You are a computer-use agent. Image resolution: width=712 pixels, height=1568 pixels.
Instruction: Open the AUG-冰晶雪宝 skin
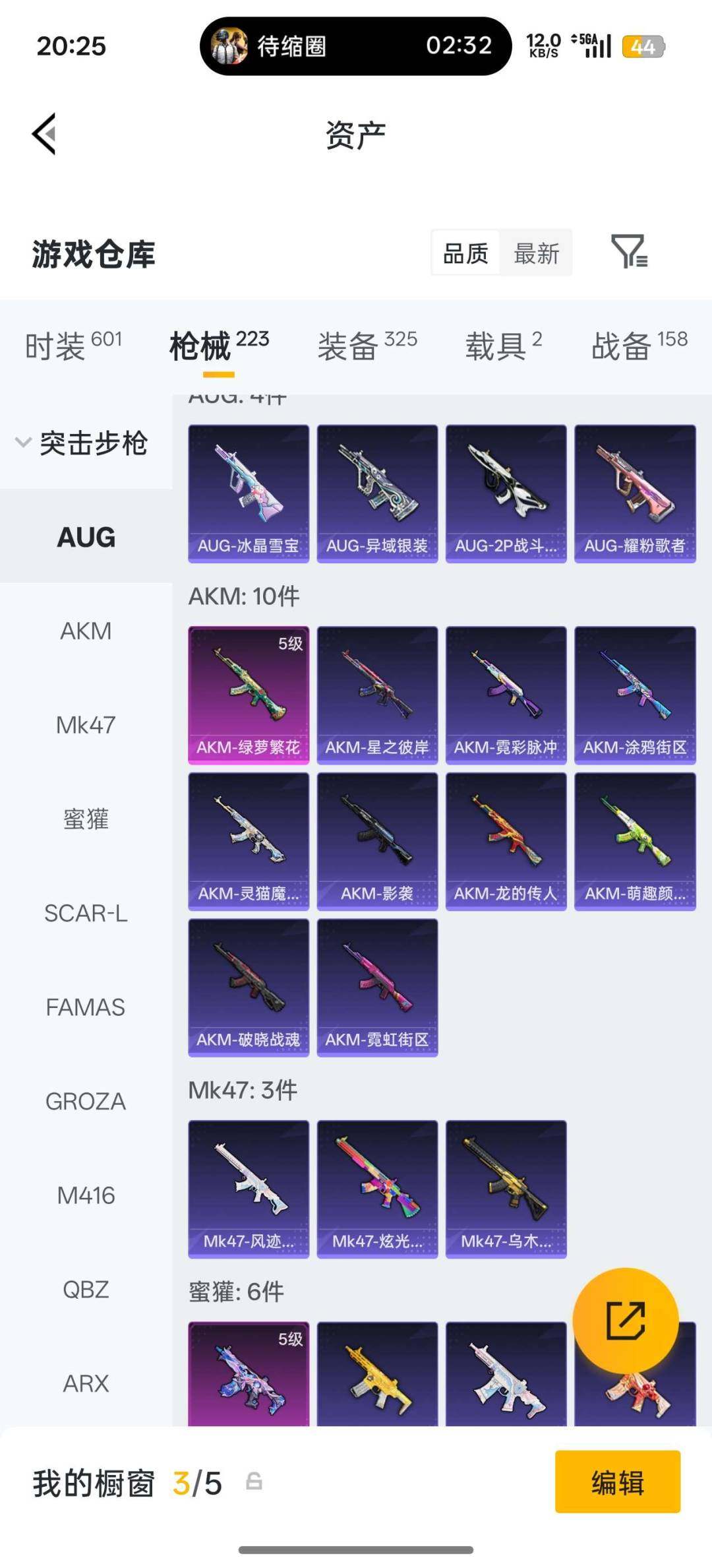click(x=249, y=493)
